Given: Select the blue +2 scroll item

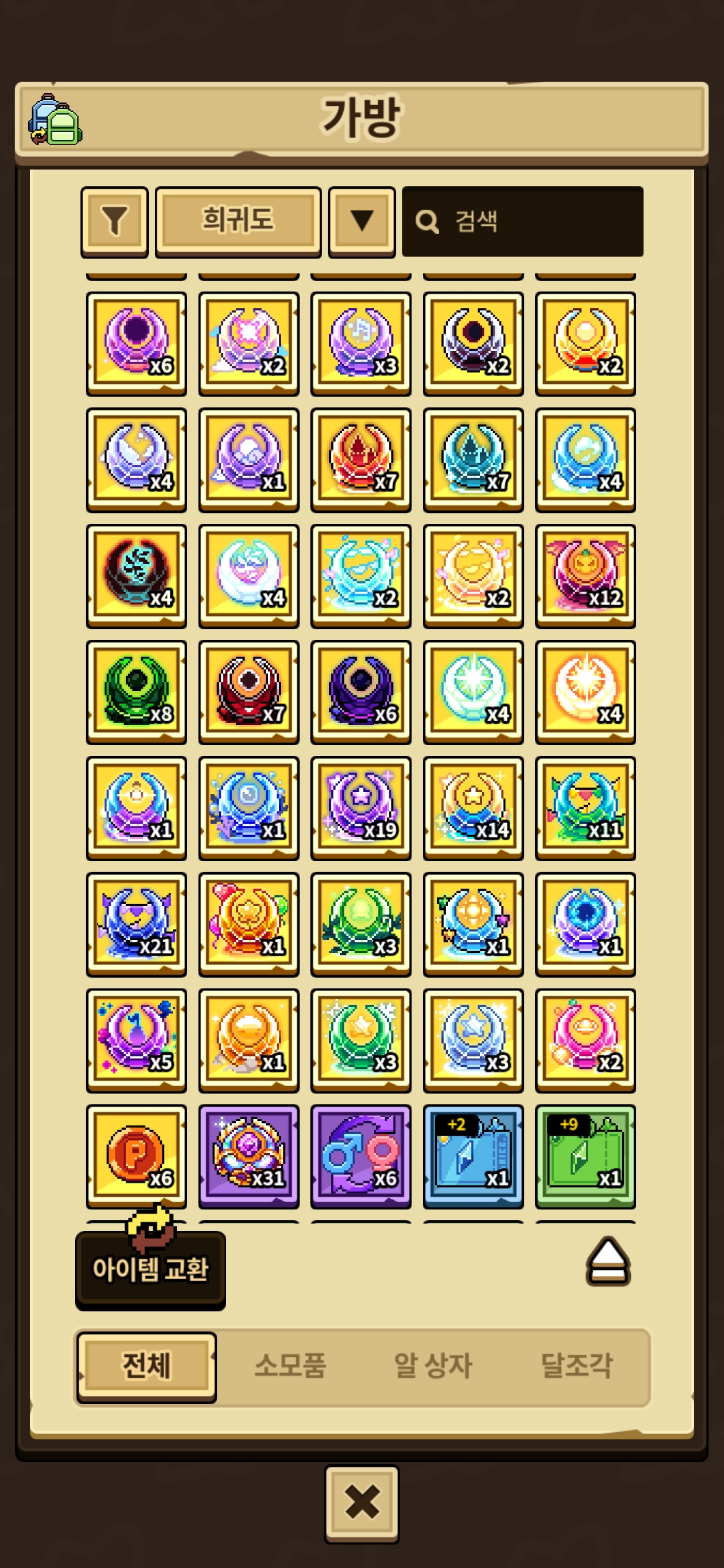Looking at the screenshot, I should point(473,1156).
